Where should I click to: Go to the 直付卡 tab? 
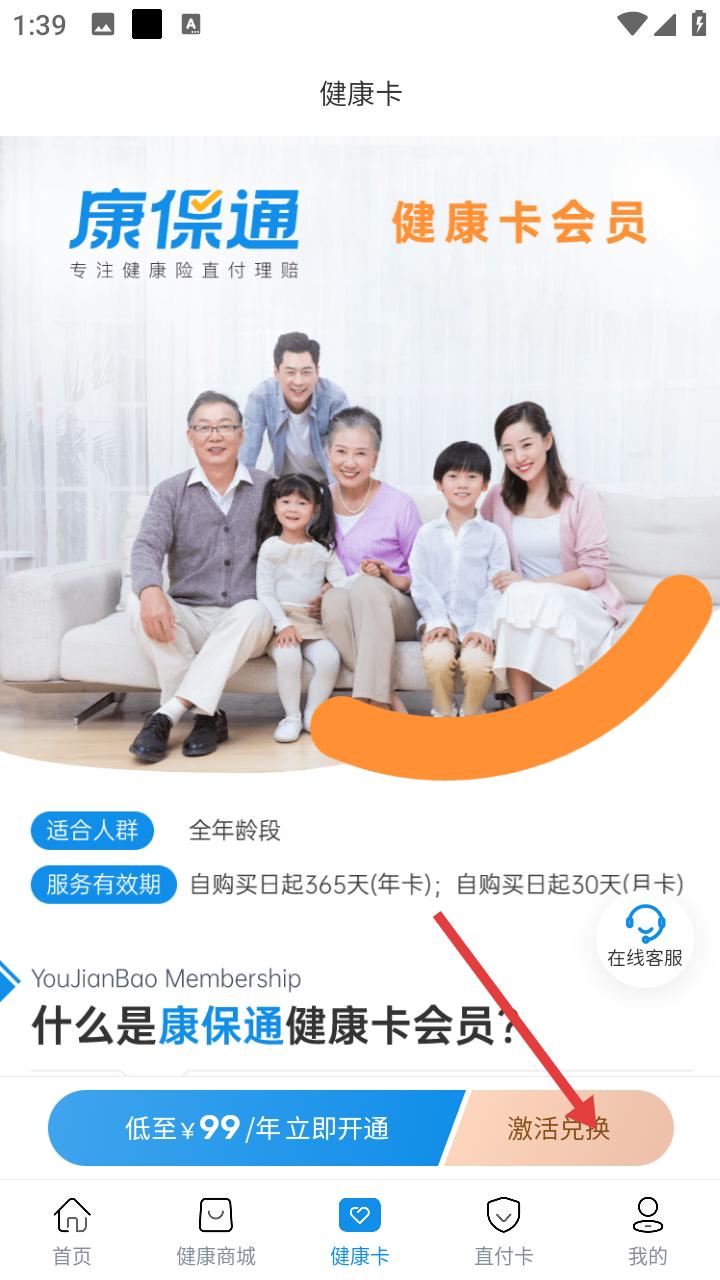click(503, 1232)
